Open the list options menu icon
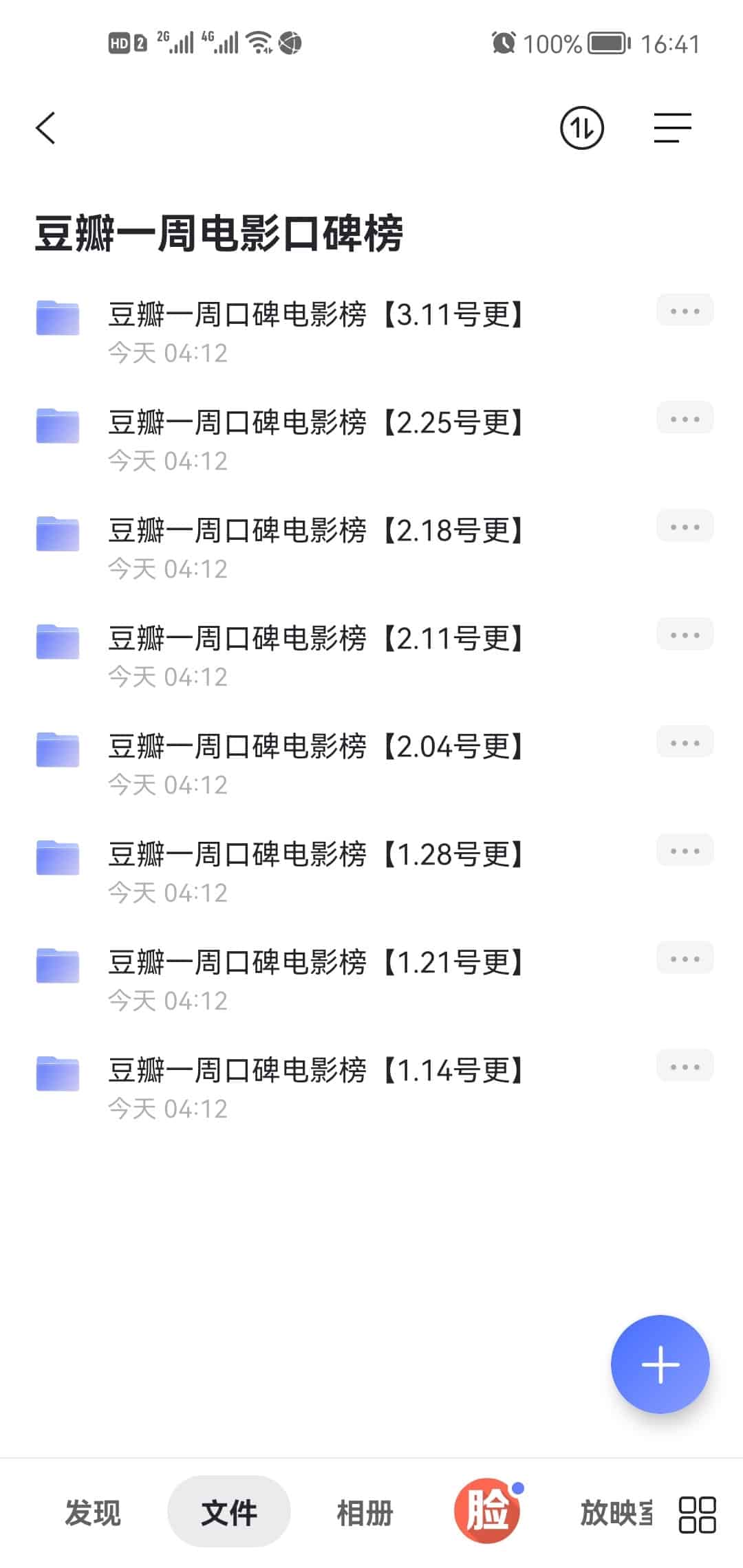 point(672,128)
